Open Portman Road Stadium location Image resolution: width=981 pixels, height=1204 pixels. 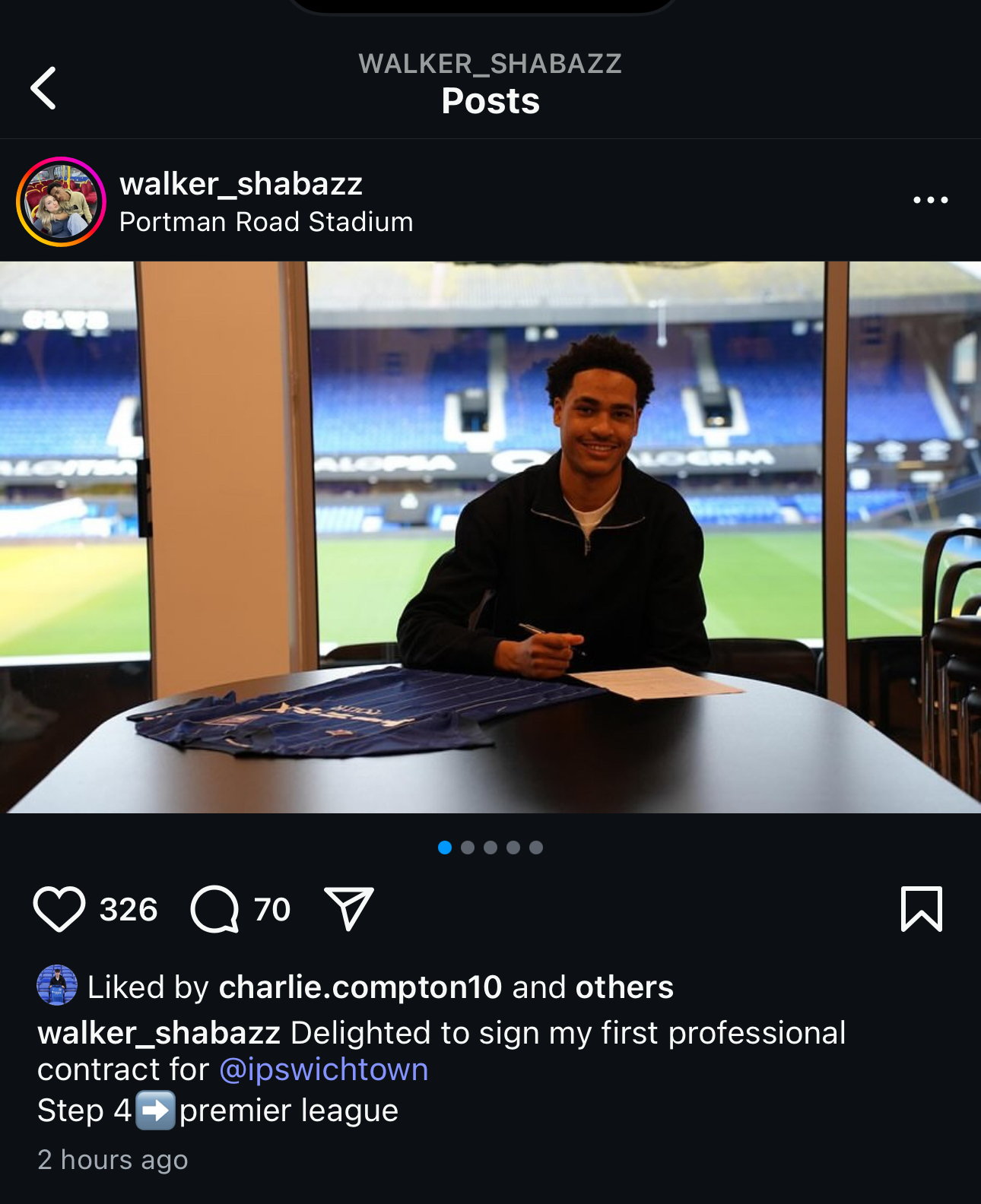266,222
